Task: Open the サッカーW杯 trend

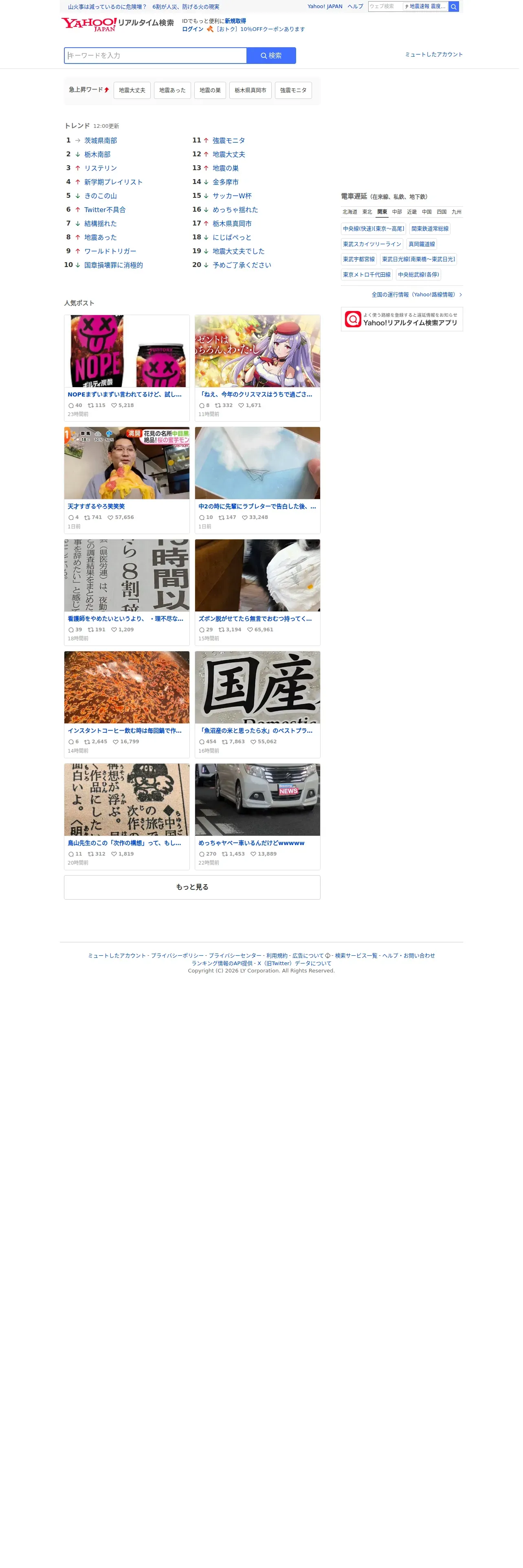Action: click(233, 197)
